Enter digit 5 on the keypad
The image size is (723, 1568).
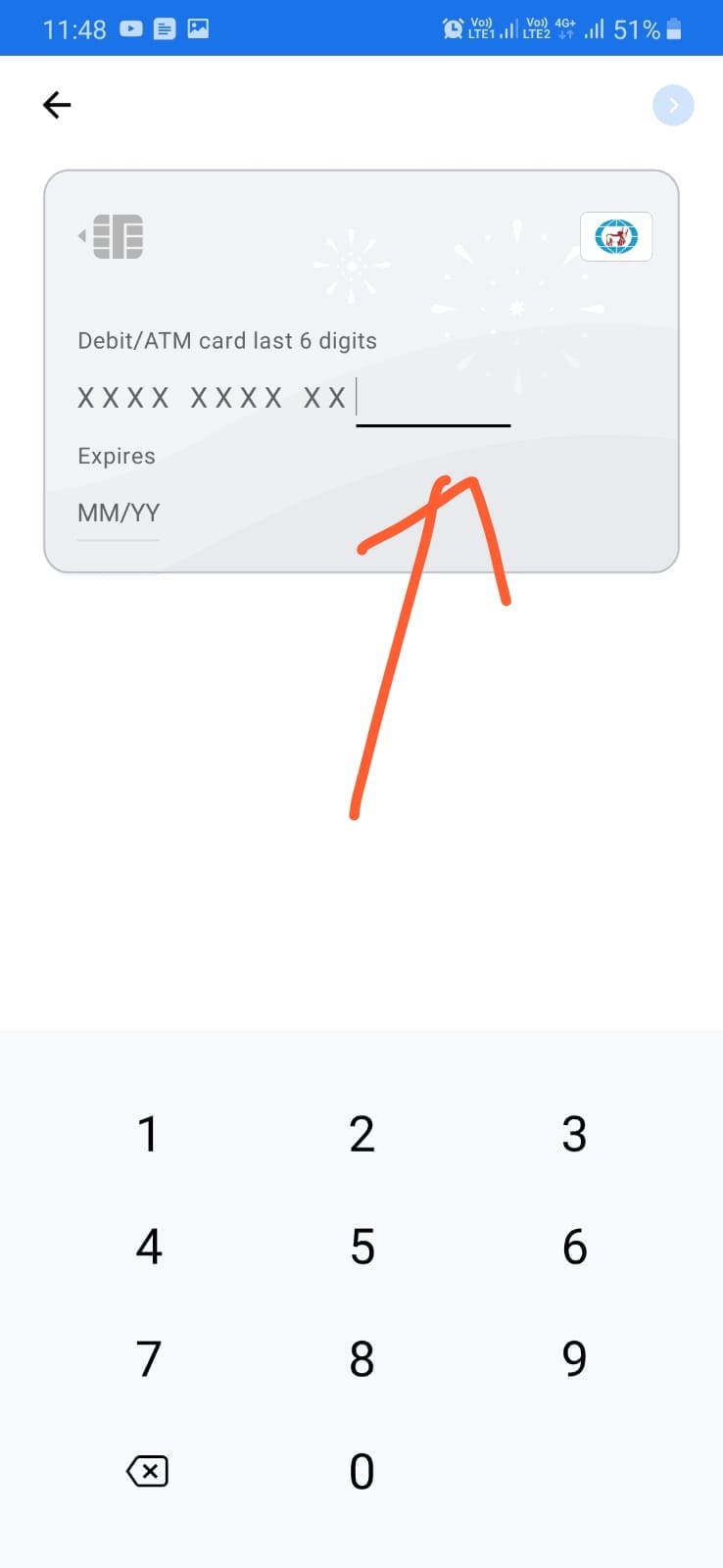pos(361,1247)
